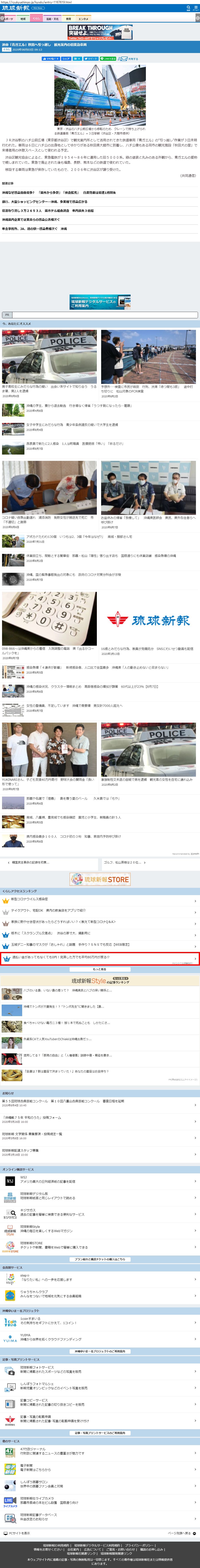Viewport: 200px width, 1568px height.
Task: Open related article about 大型ショッピングセンター
Action: click(45, 201)
